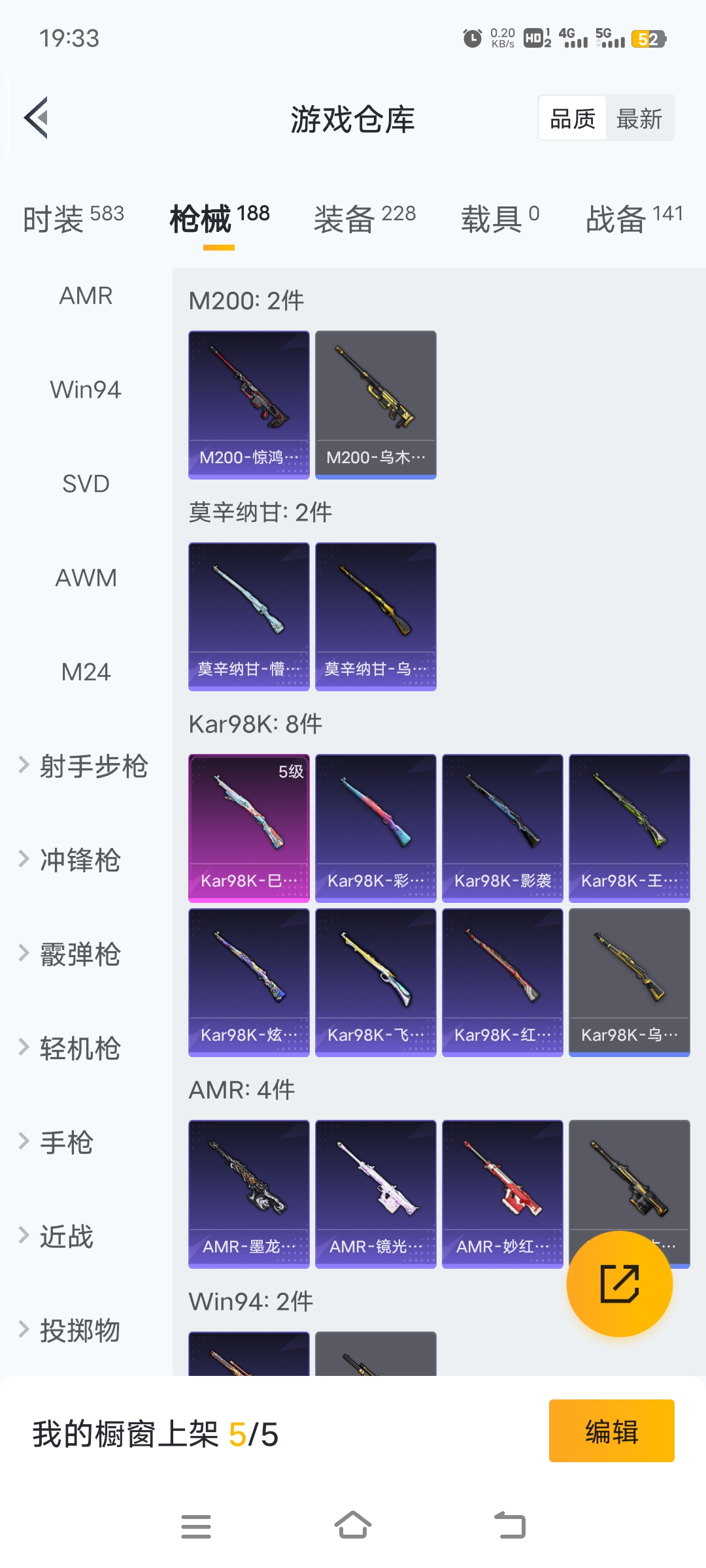
Task: Switch to the 装备 tab
Action: (365, 219)
